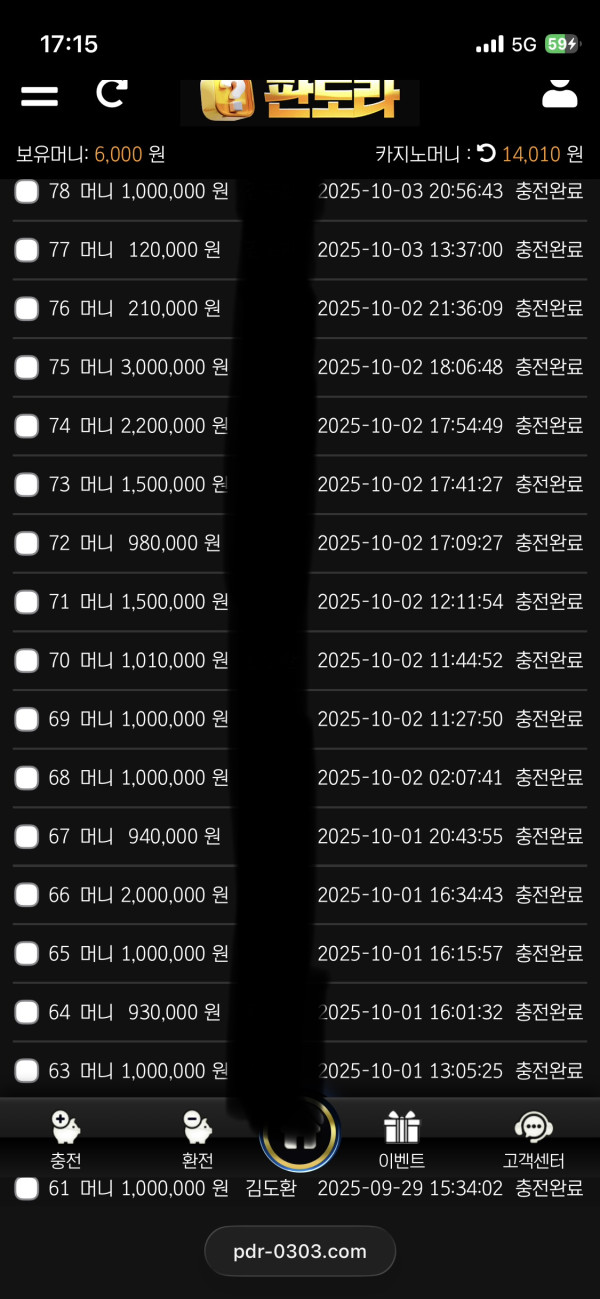Screen dimensions: 600x1299
Task: Open the 고객센터 customer center tab
Action: tap(534, 1140)
